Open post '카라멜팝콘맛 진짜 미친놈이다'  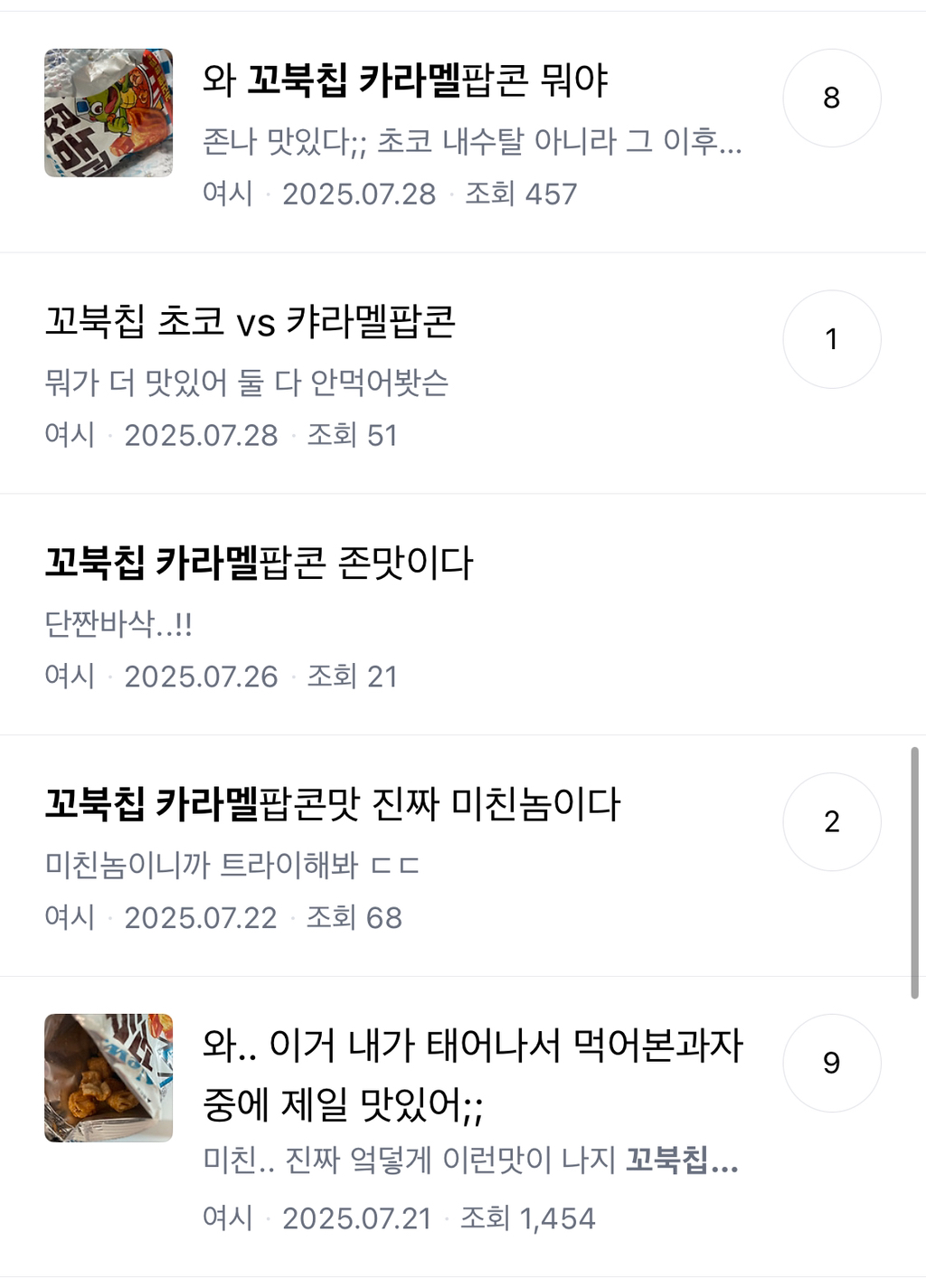(x=332, y=804)
